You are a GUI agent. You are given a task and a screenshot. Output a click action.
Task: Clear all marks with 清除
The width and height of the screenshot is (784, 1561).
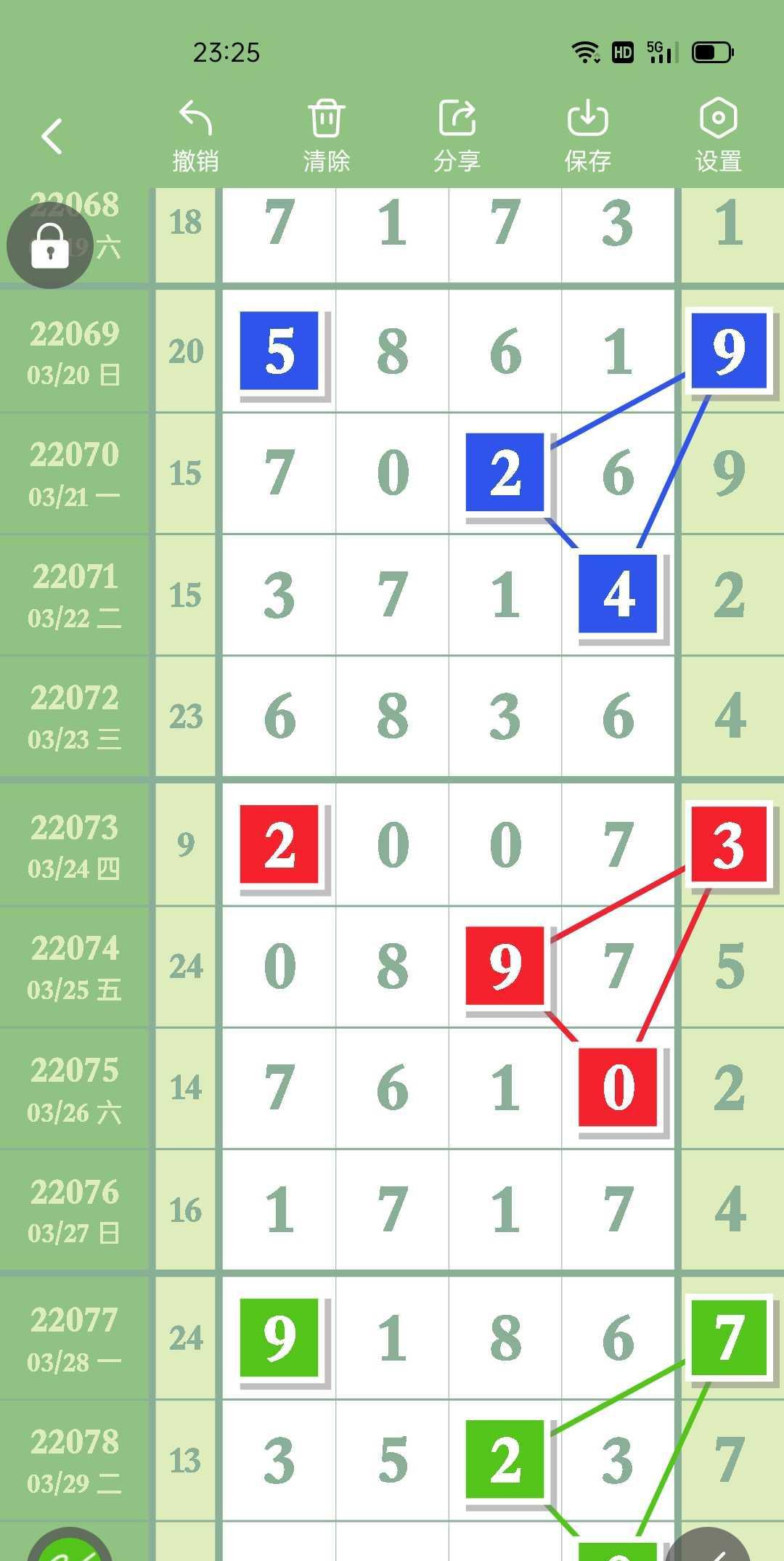pos(326,136)
